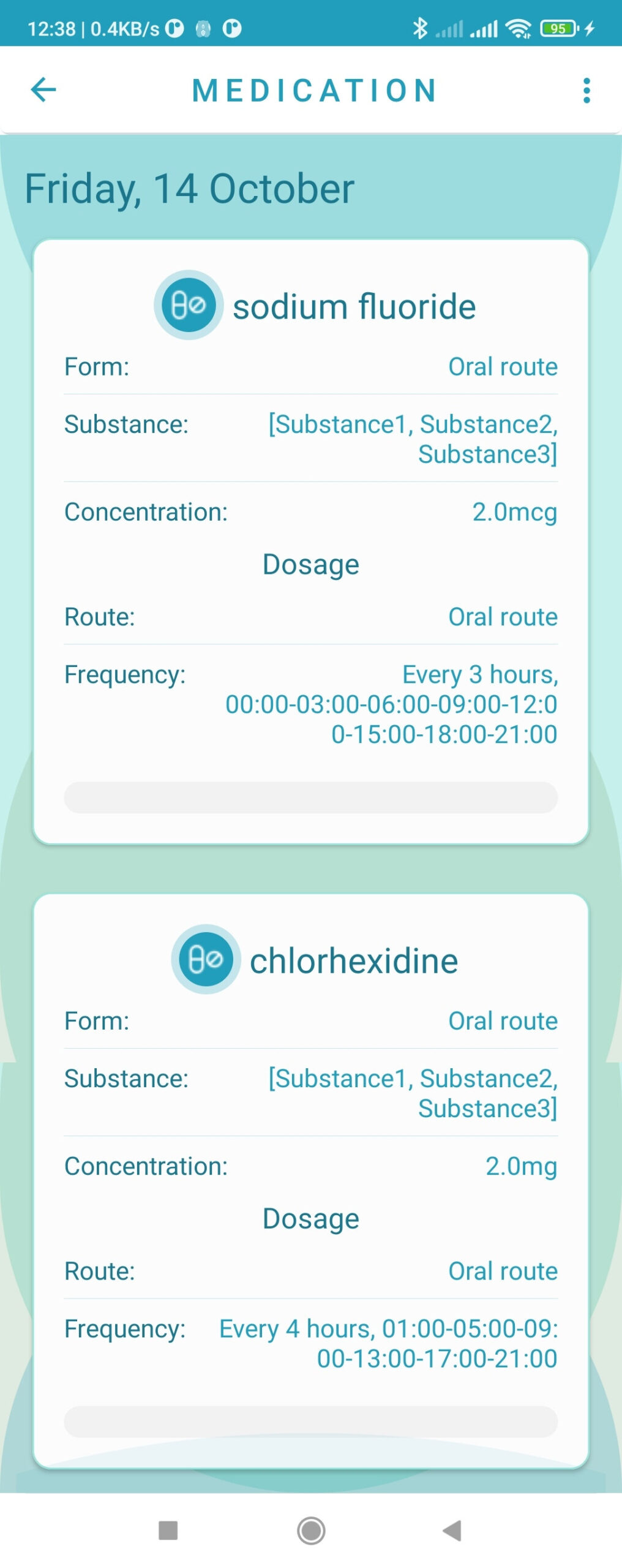Tap the system home button

coord(311,1530)
